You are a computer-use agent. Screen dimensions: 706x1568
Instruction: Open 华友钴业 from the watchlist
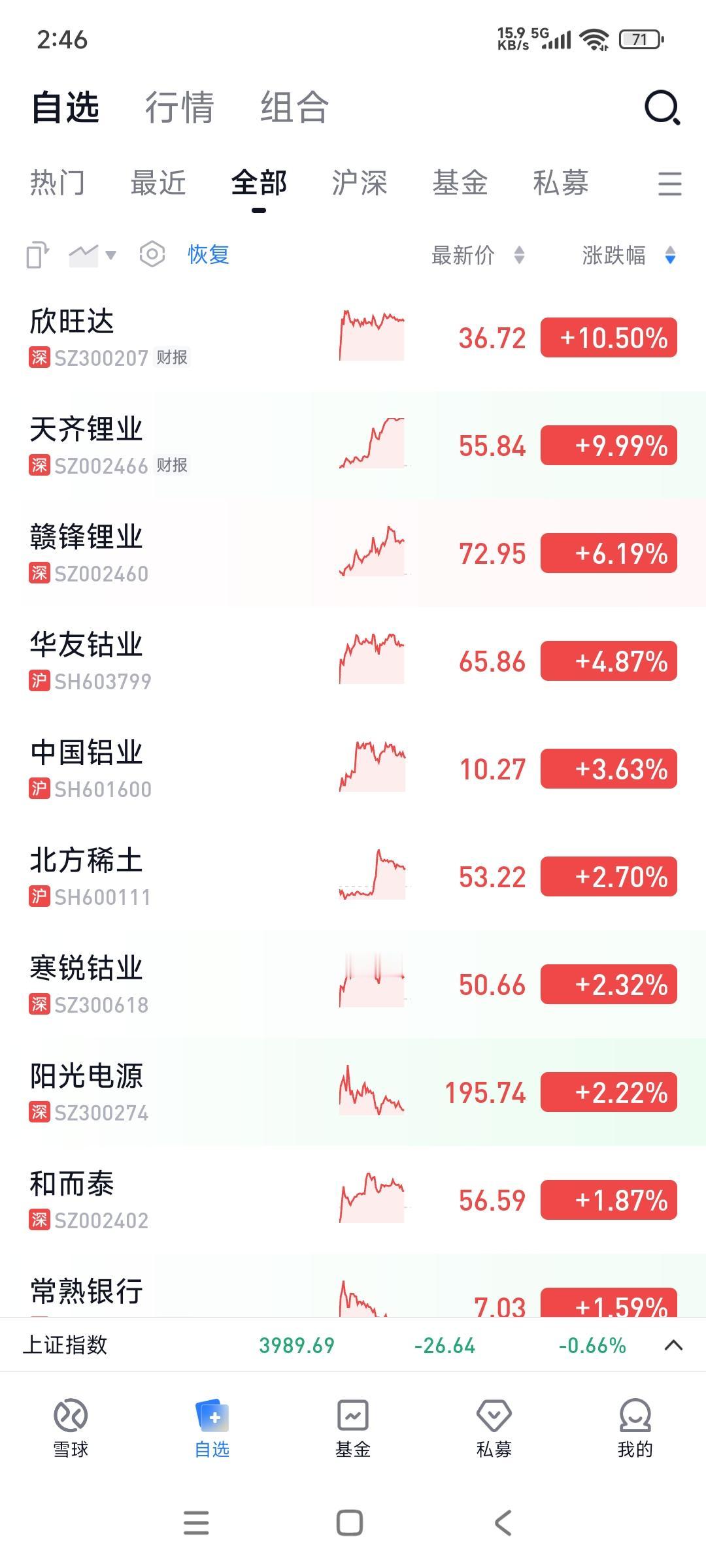[163, 661]
